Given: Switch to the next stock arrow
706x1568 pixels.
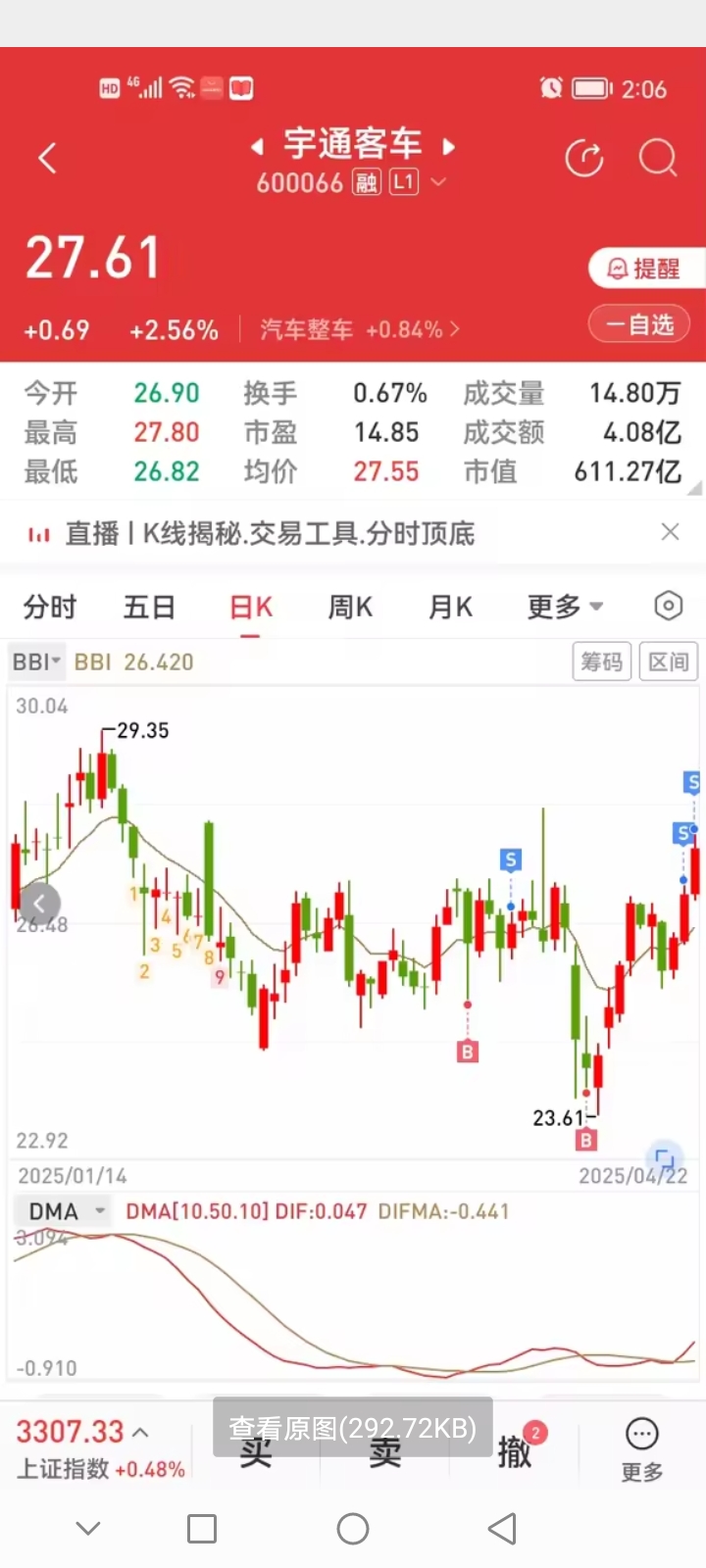Looking at the screenshot, I should 449,147.
